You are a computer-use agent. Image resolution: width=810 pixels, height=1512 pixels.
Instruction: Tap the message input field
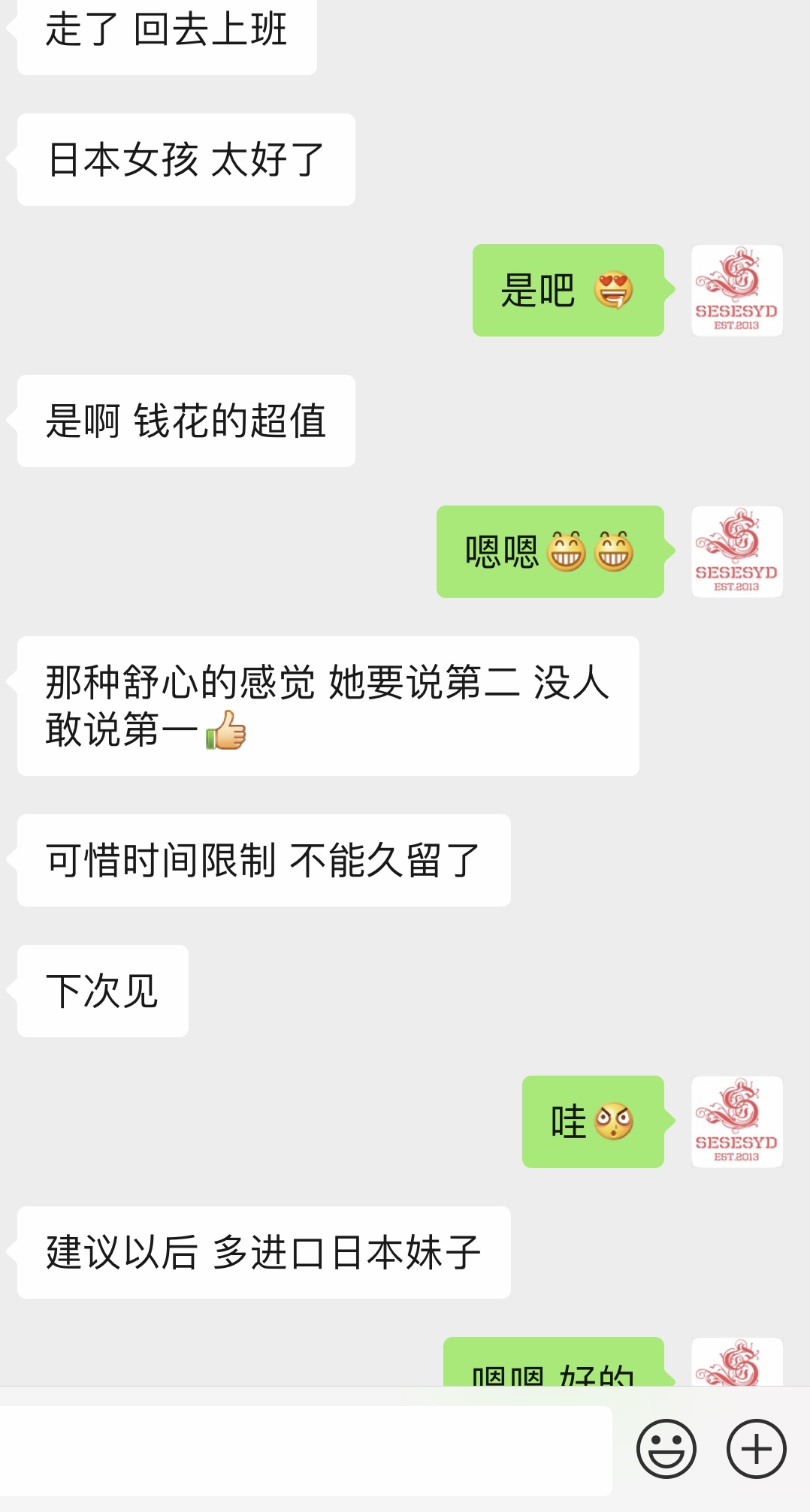tap(304, 1450)
